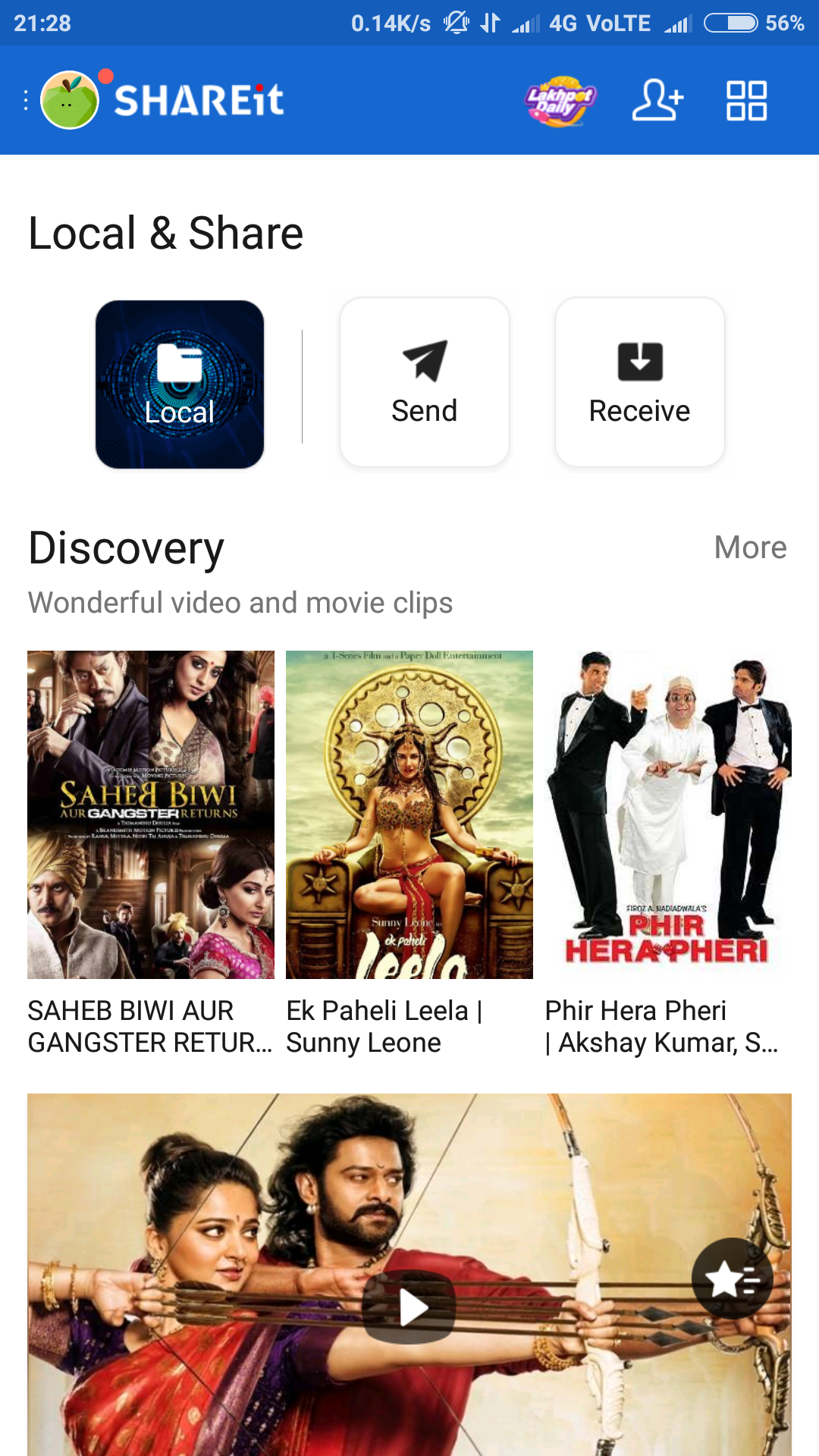
Task: Open the grid apps menu icon
Action: 746,101
